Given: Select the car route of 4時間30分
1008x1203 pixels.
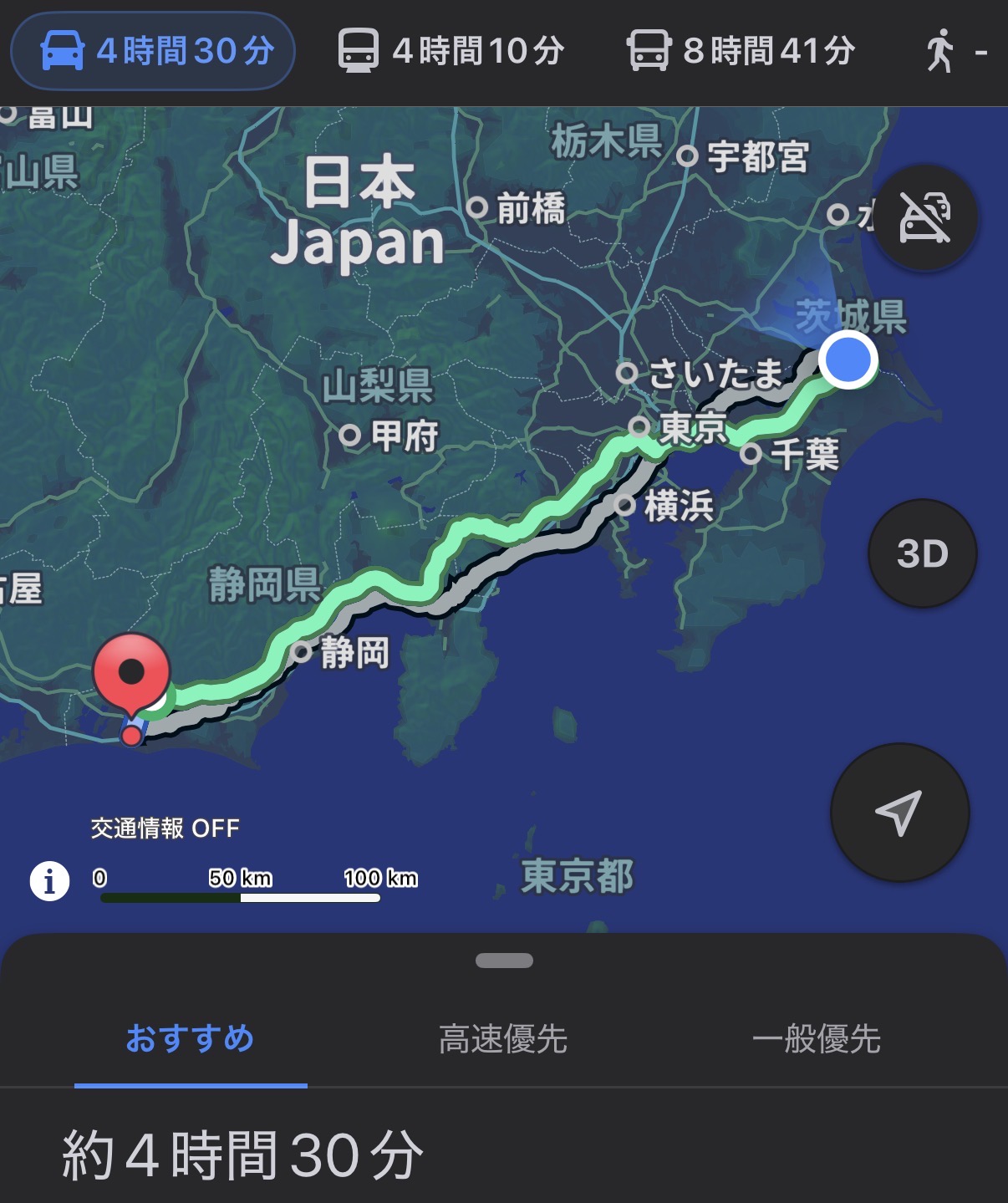Looking at the screenshot, I should pos(153,51).
